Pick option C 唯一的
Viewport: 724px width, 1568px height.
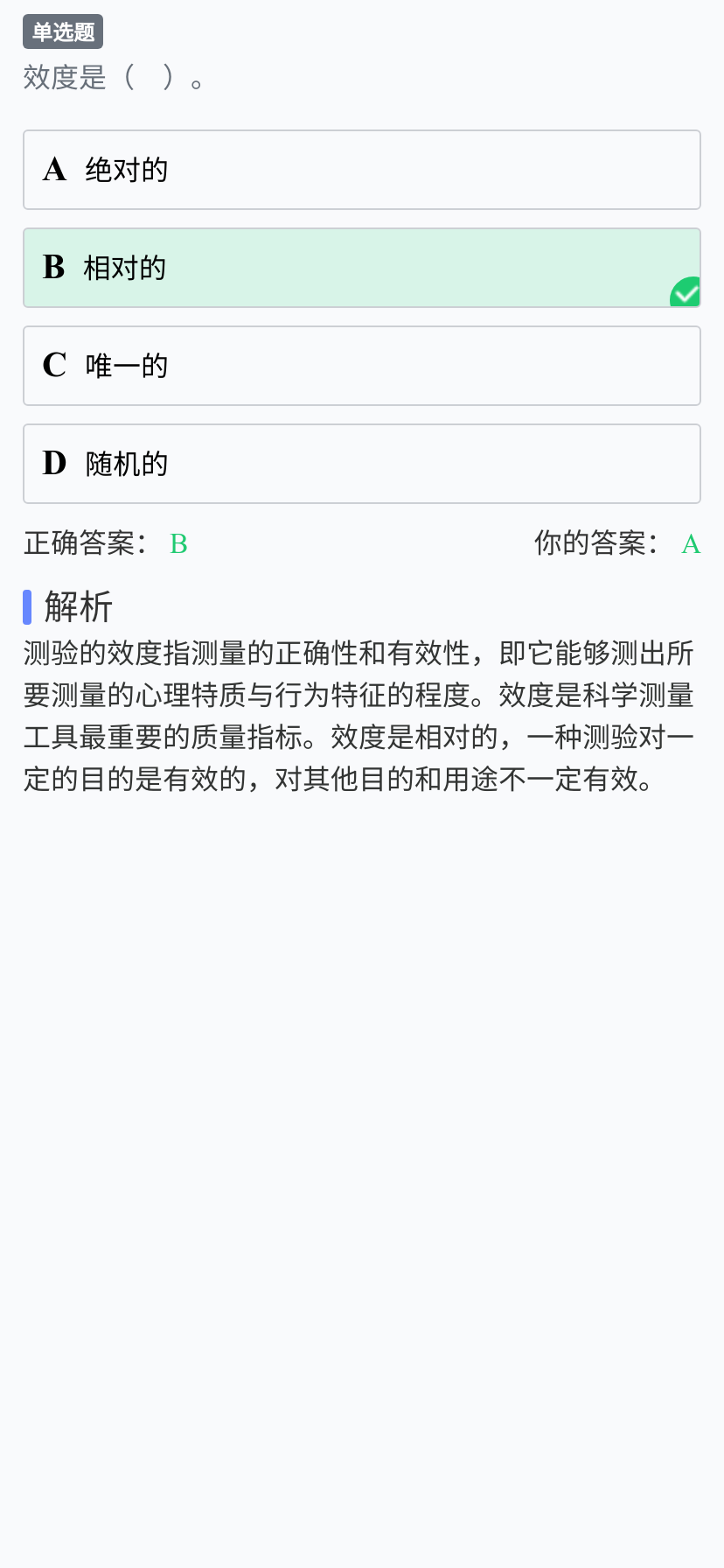362,366
